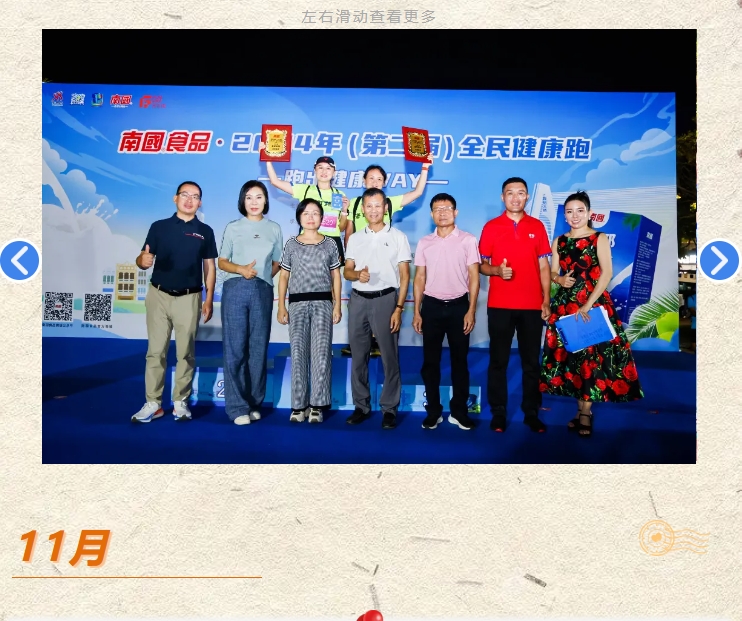Advance to the next photo in carousel
Viewport: 742px width, 621px height.
(719, 261)
